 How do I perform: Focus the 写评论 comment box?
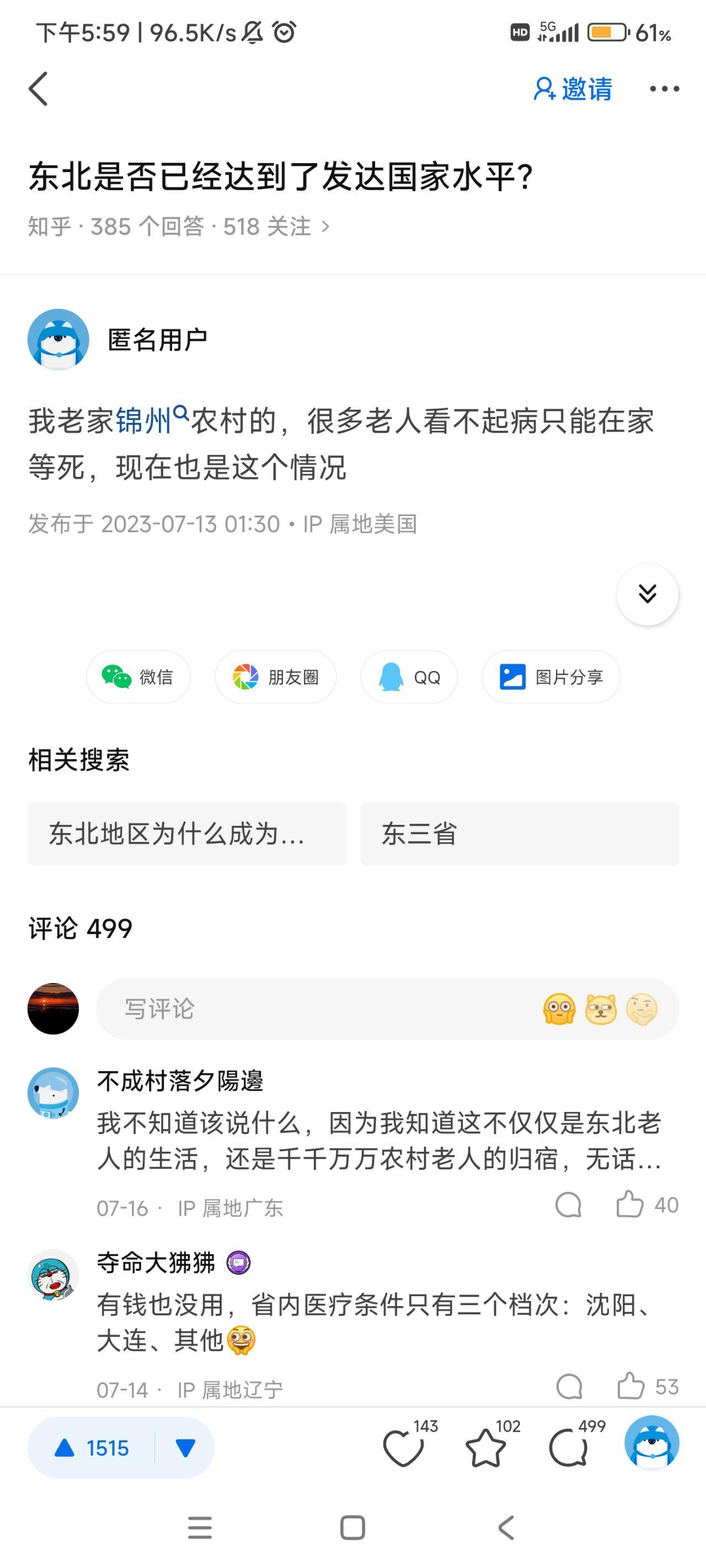tap(317, 1008)
